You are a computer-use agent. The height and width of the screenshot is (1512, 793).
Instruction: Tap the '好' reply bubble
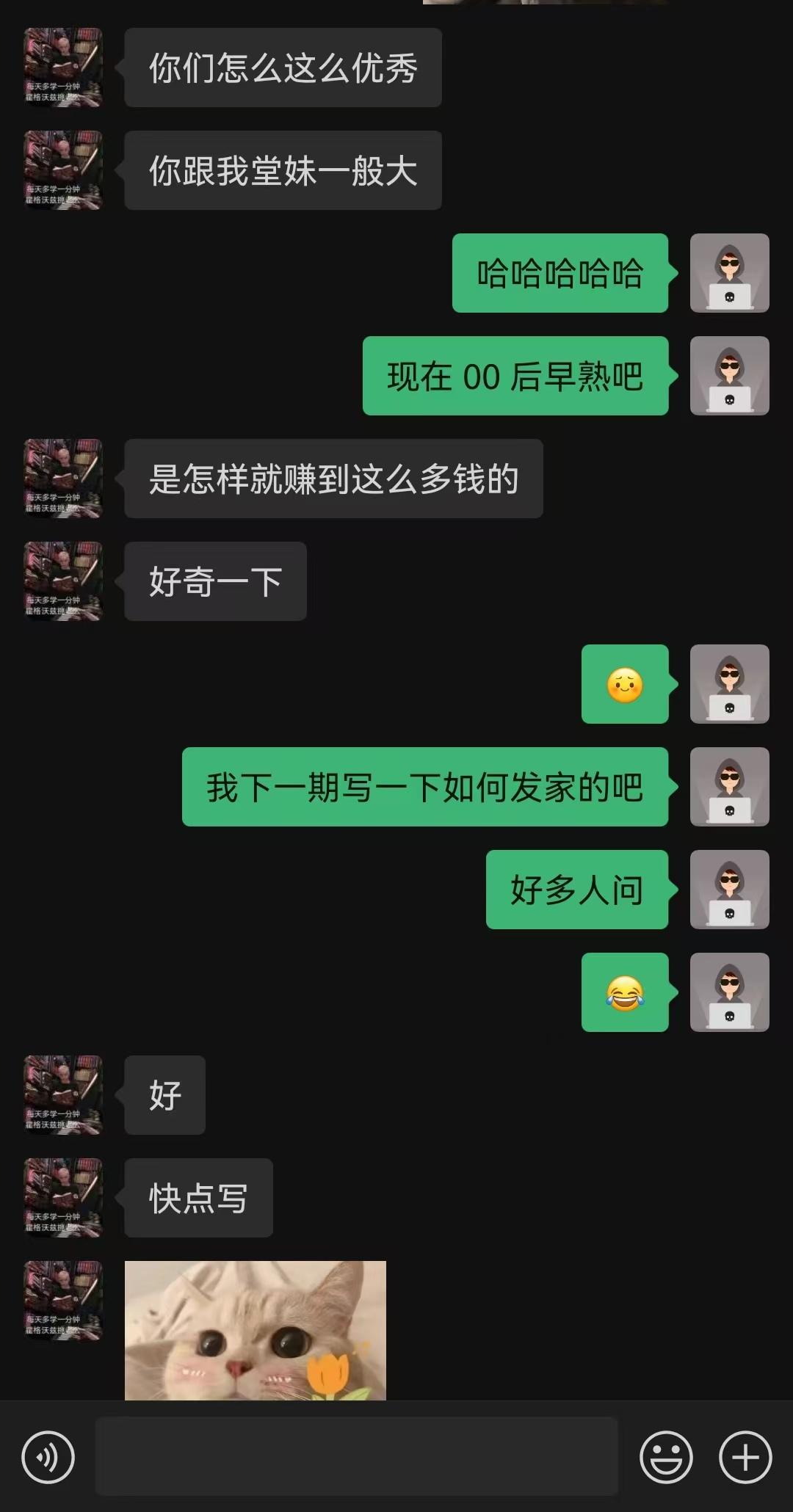pos(164,1095)
